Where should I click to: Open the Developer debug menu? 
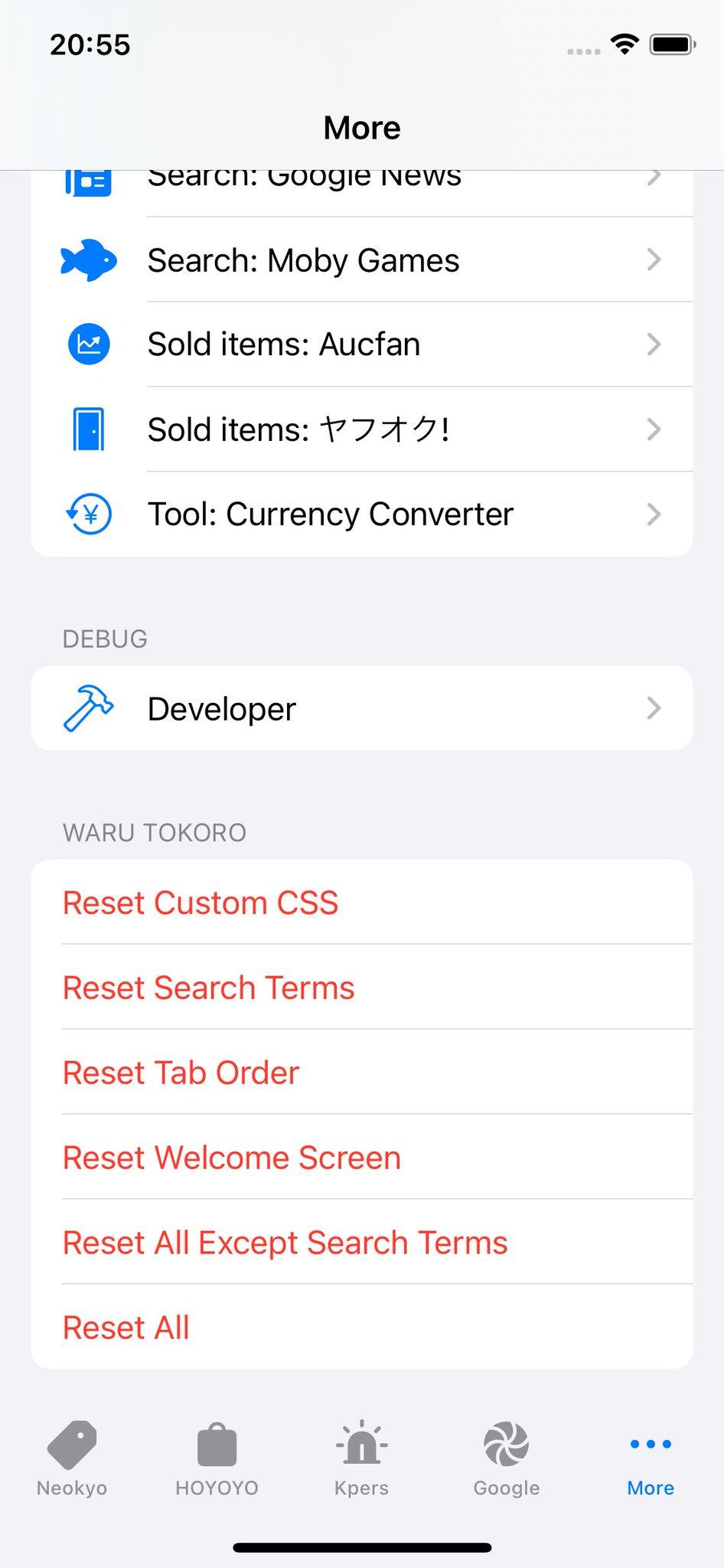[x=362, y=708]
